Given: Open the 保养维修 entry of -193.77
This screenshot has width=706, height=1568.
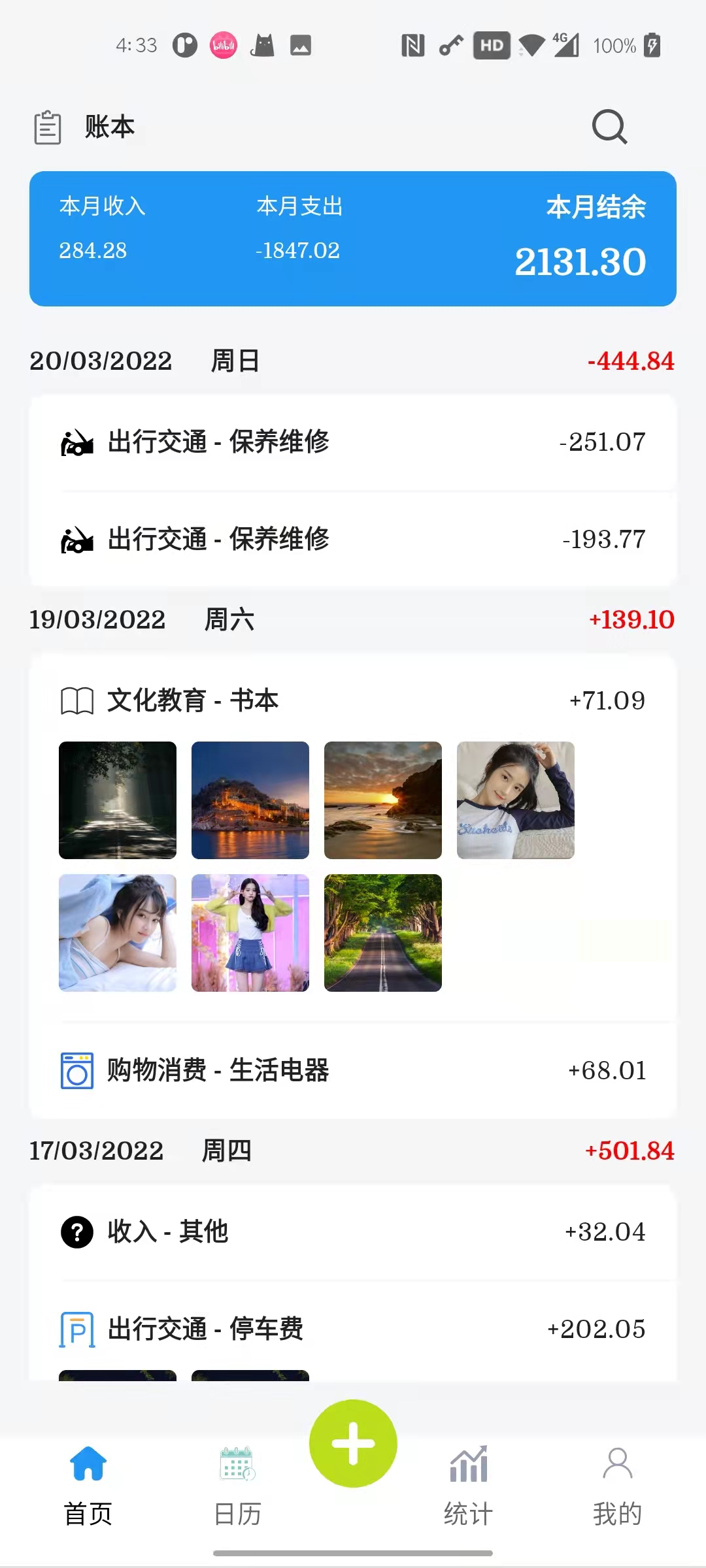Looking at the screenshot, I should (353, 540).
